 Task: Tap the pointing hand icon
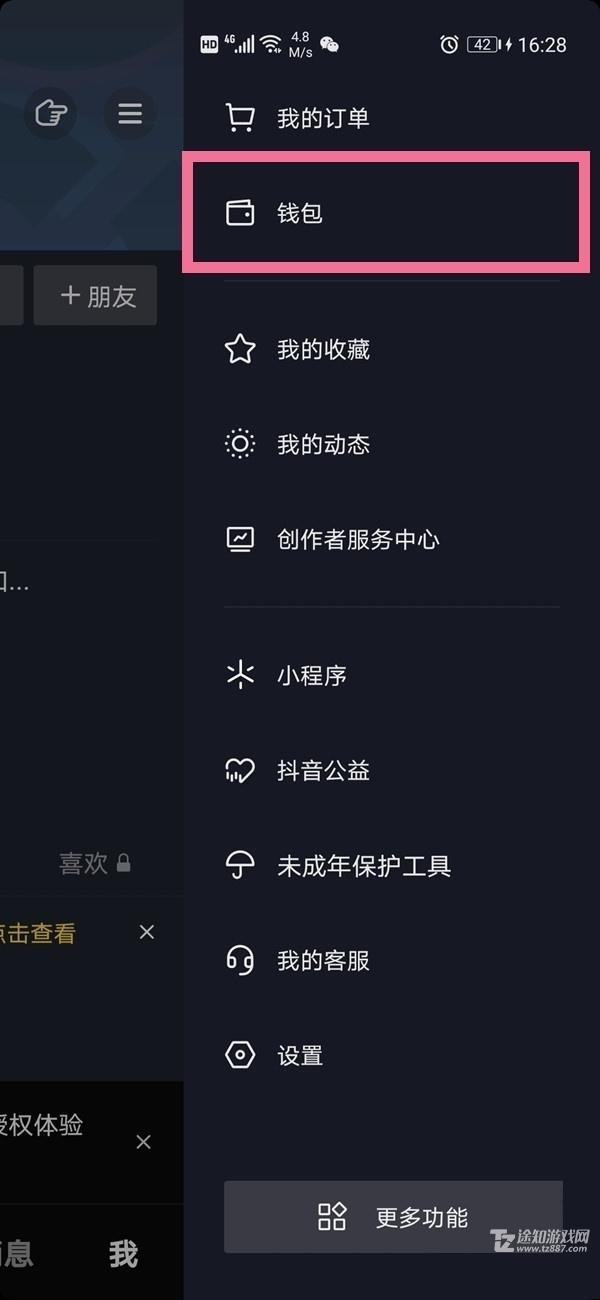pyautogui.click(x=50, y=113)
